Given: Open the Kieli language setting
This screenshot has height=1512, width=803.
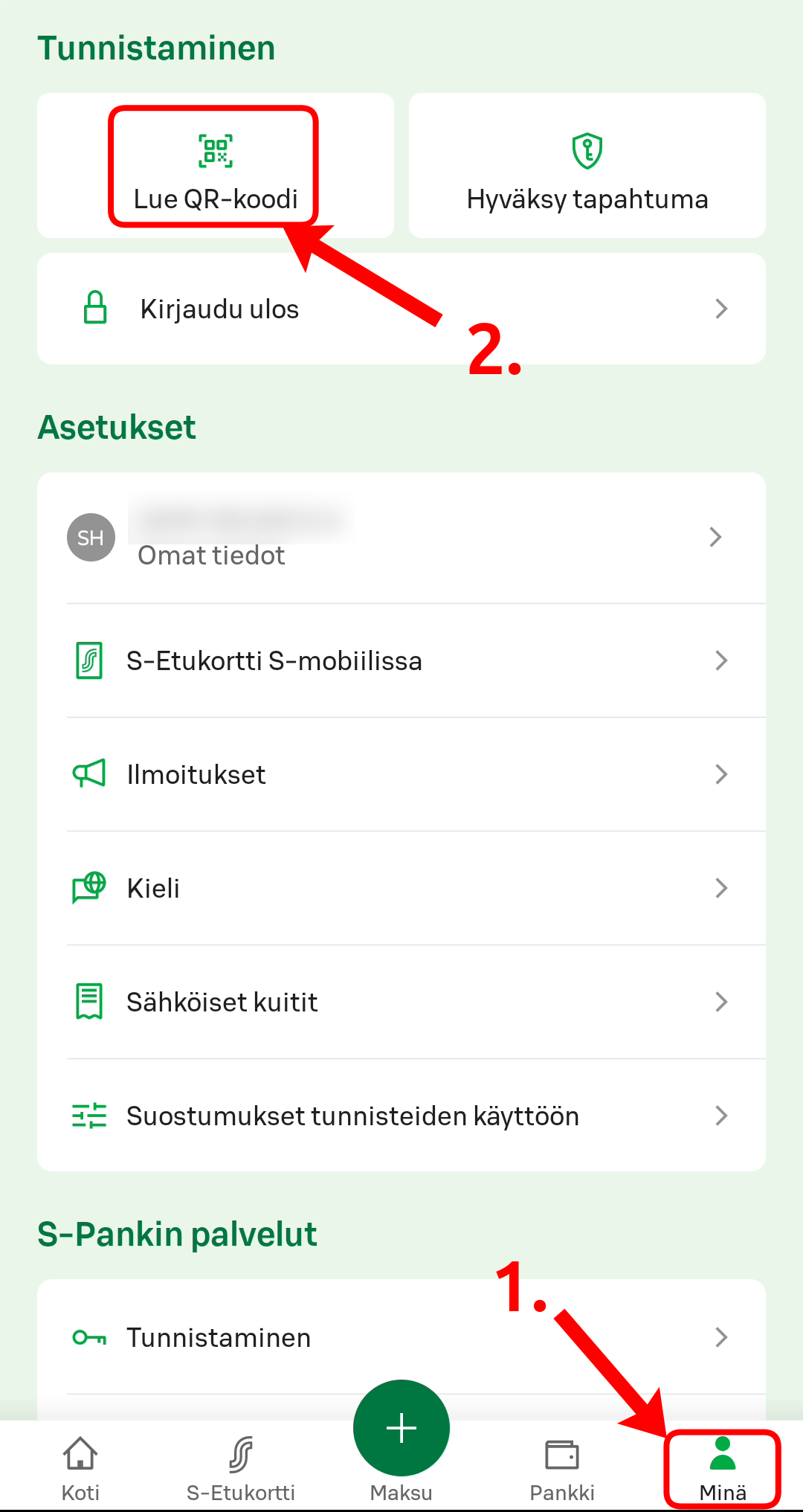Looking at the screenshot, I should [x=401, y=888].
